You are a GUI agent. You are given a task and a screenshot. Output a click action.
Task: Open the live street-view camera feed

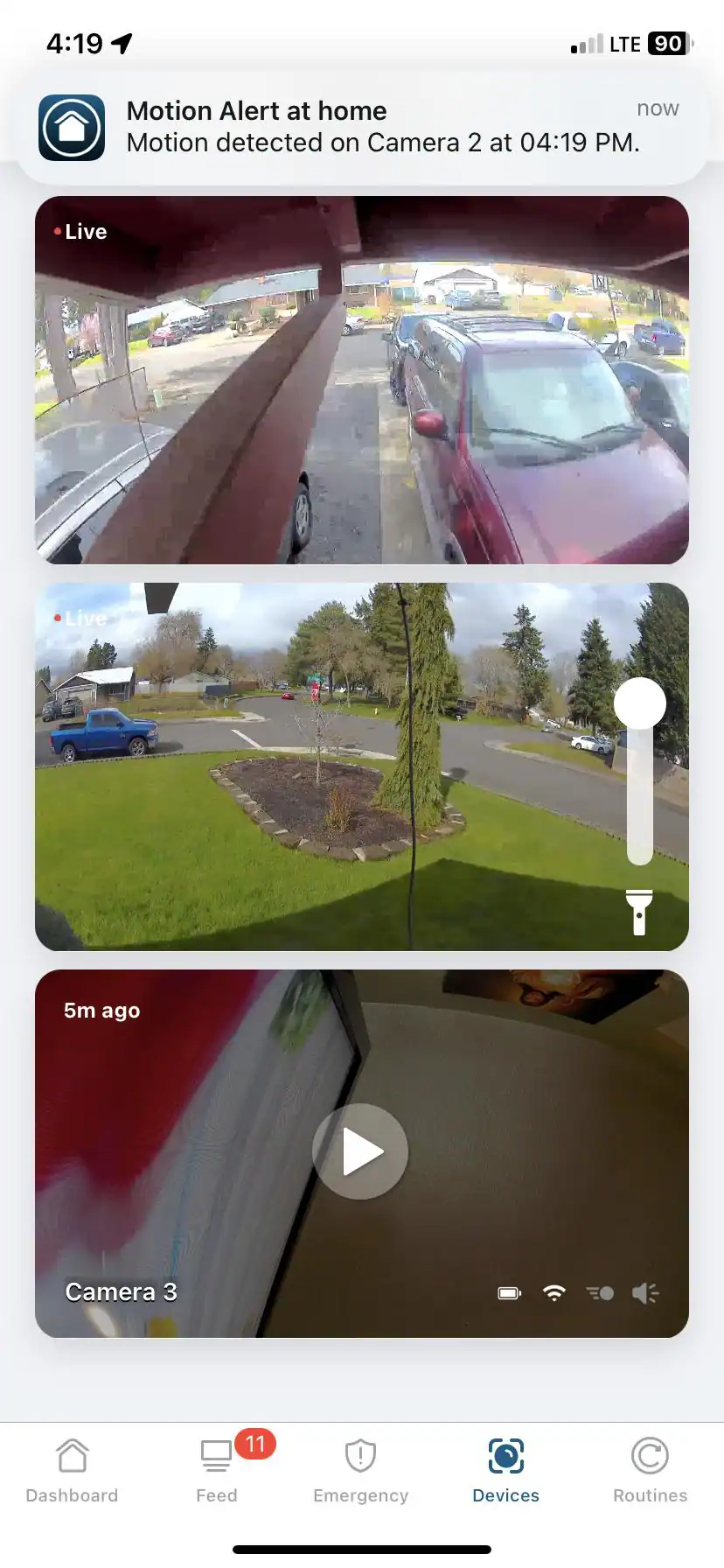pos(332,766)
